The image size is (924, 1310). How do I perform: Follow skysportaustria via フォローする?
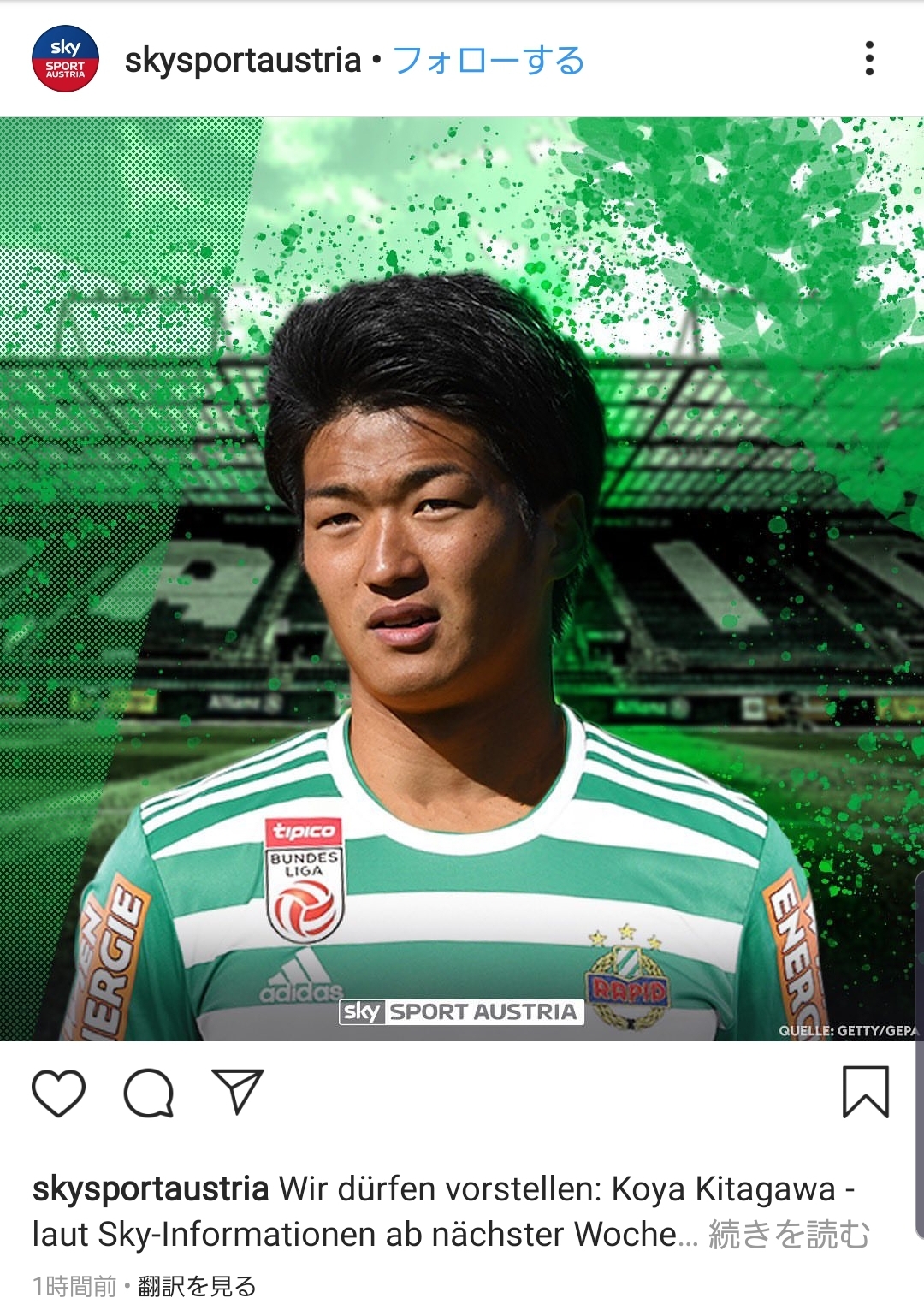(489, 61)
